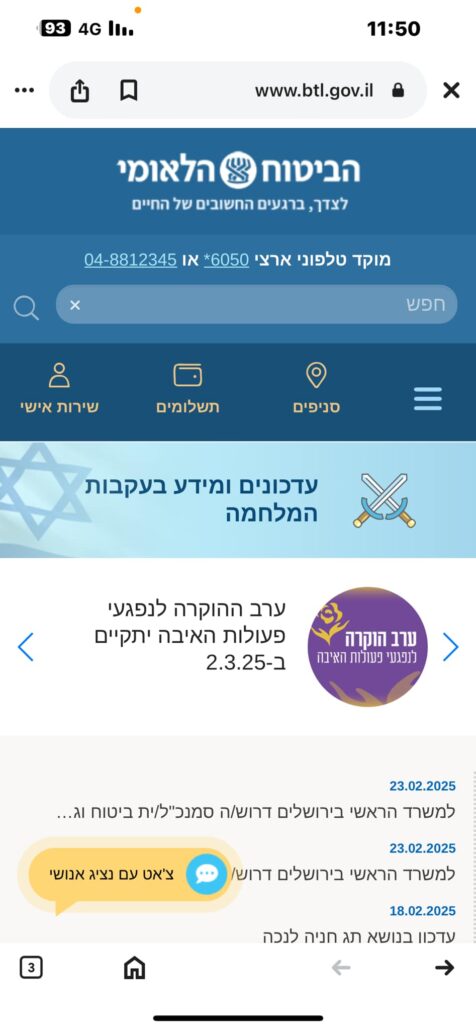476x1030 pixels.
Task: Open the ערב ההוקרה news item
Action: (190, 636)
